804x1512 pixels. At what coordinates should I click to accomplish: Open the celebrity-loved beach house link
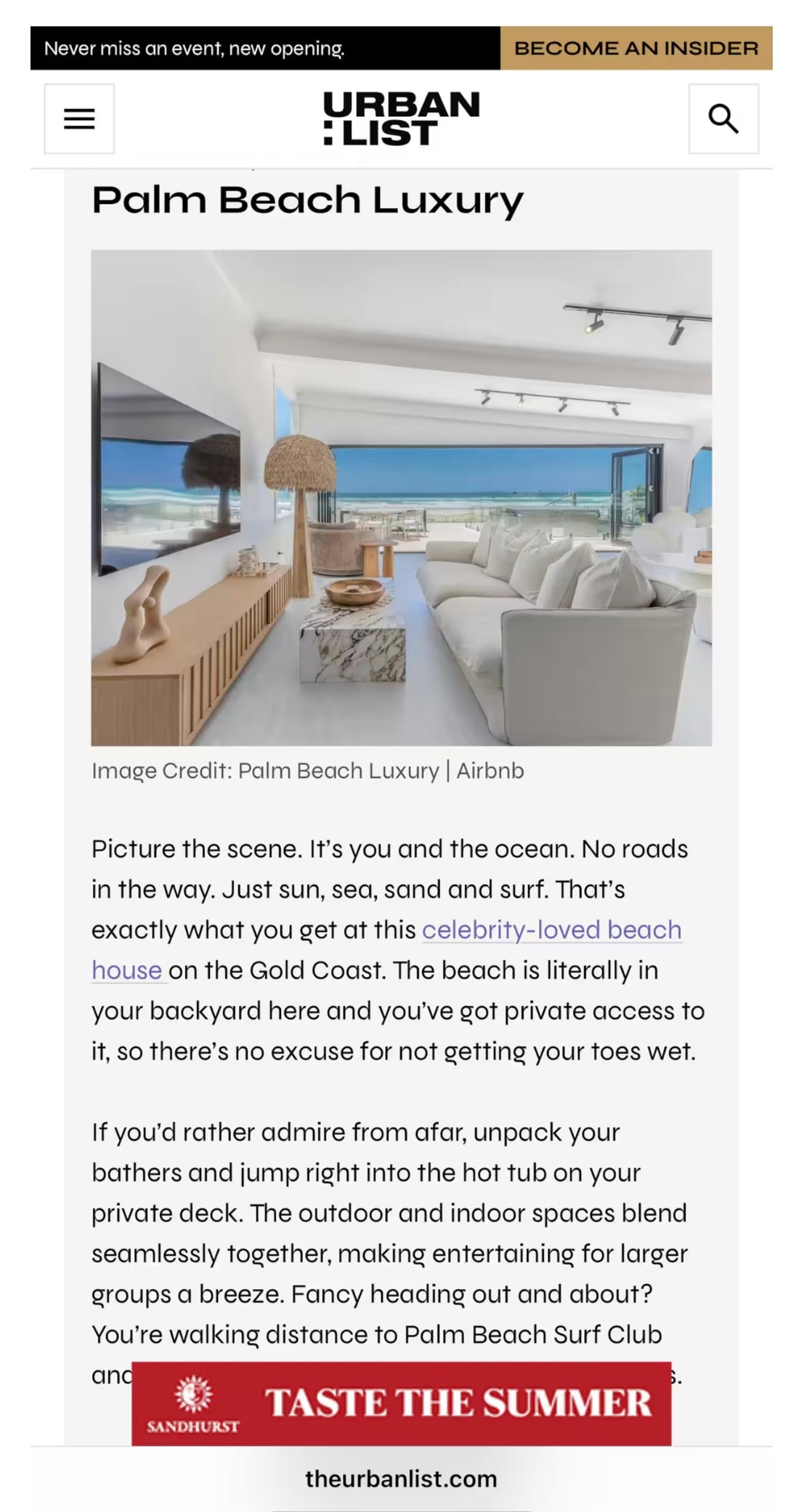(x=551, y=930)
